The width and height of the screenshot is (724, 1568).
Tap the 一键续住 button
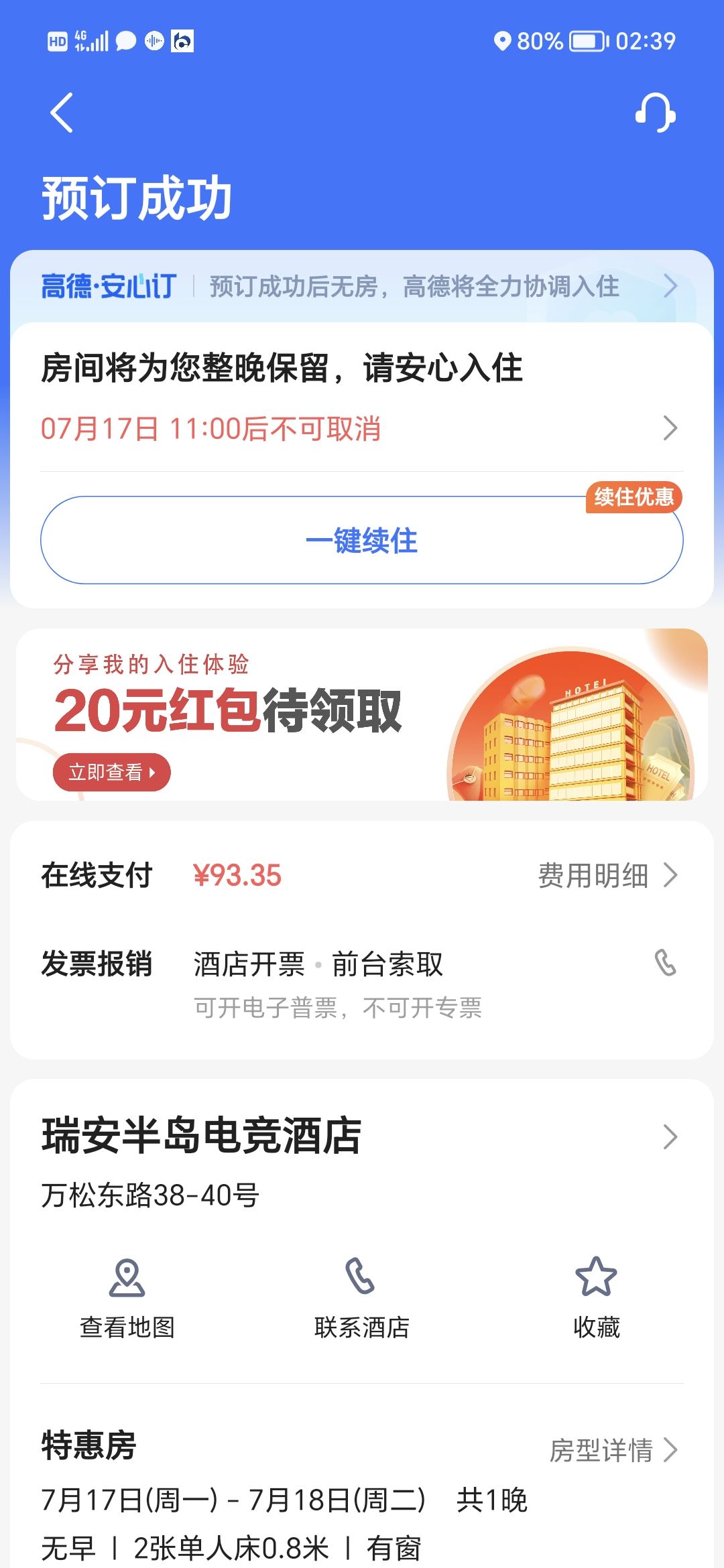click(x=362, y=540)
